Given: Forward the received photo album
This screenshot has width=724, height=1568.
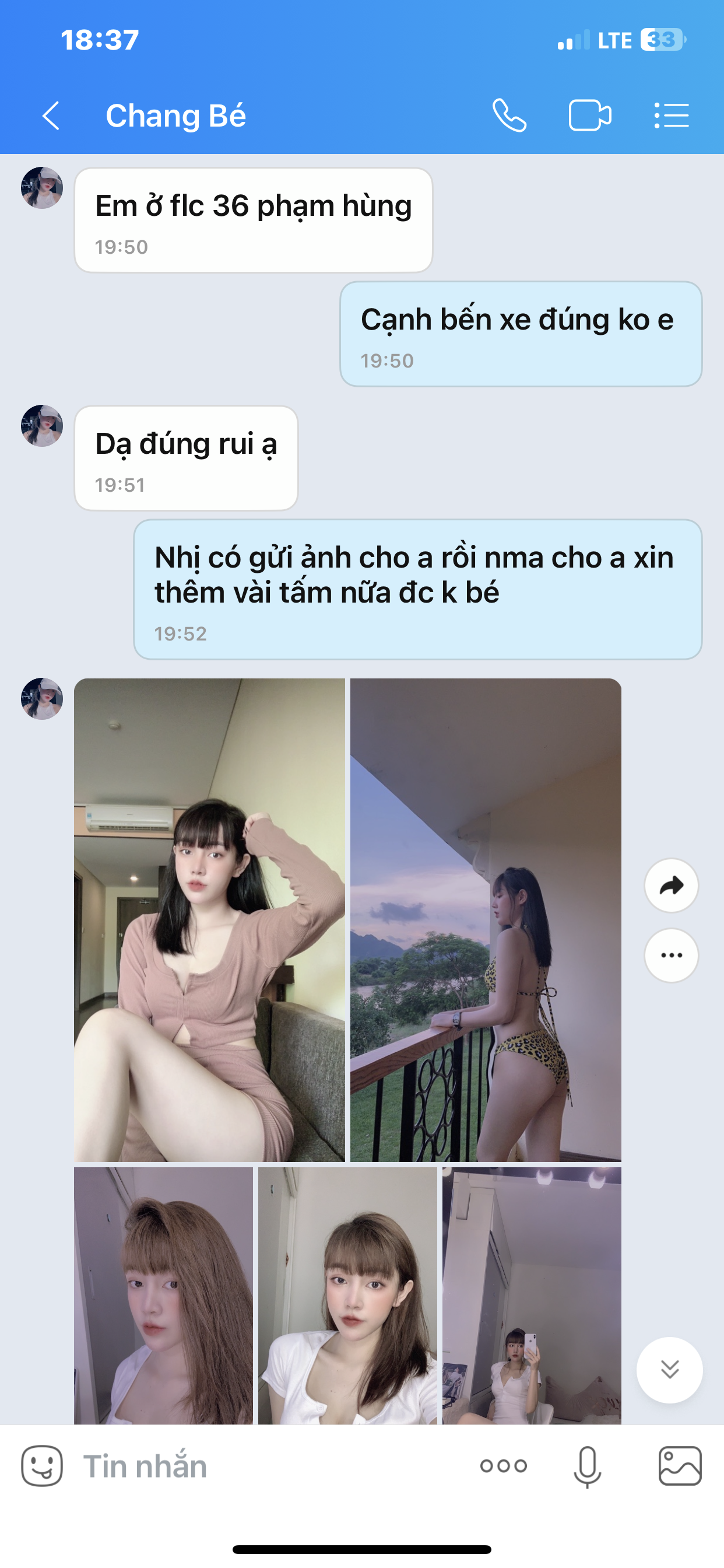Looking at the screenshot, I should 671,885.
